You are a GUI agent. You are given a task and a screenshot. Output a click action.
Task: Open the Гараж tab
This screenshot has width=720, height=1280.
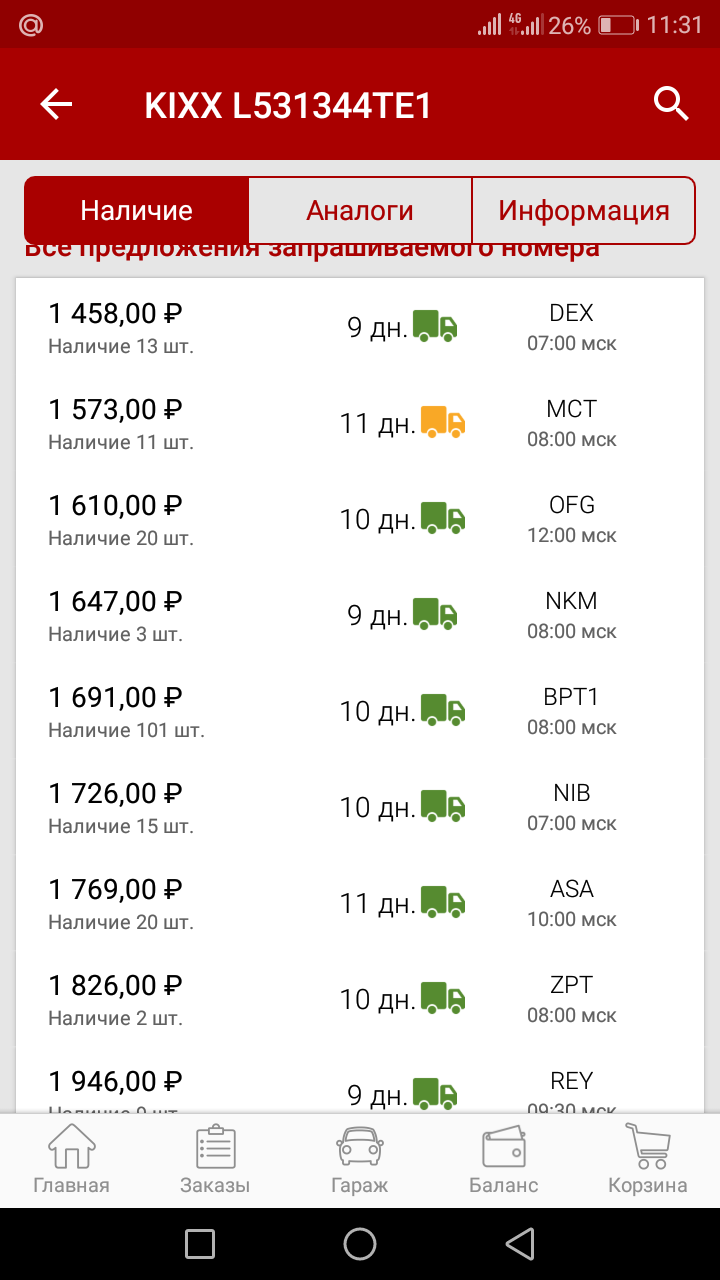[360, 1160]
